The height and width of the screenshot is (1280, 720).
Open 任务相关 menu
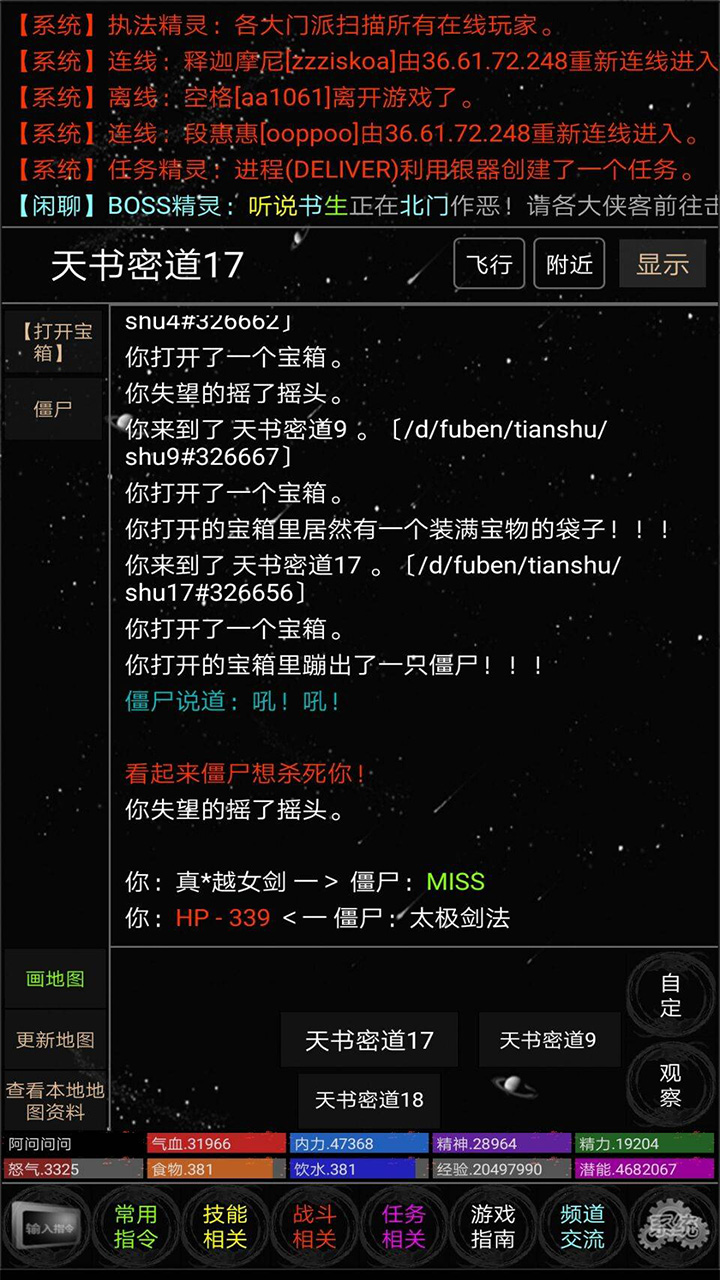403,1227
